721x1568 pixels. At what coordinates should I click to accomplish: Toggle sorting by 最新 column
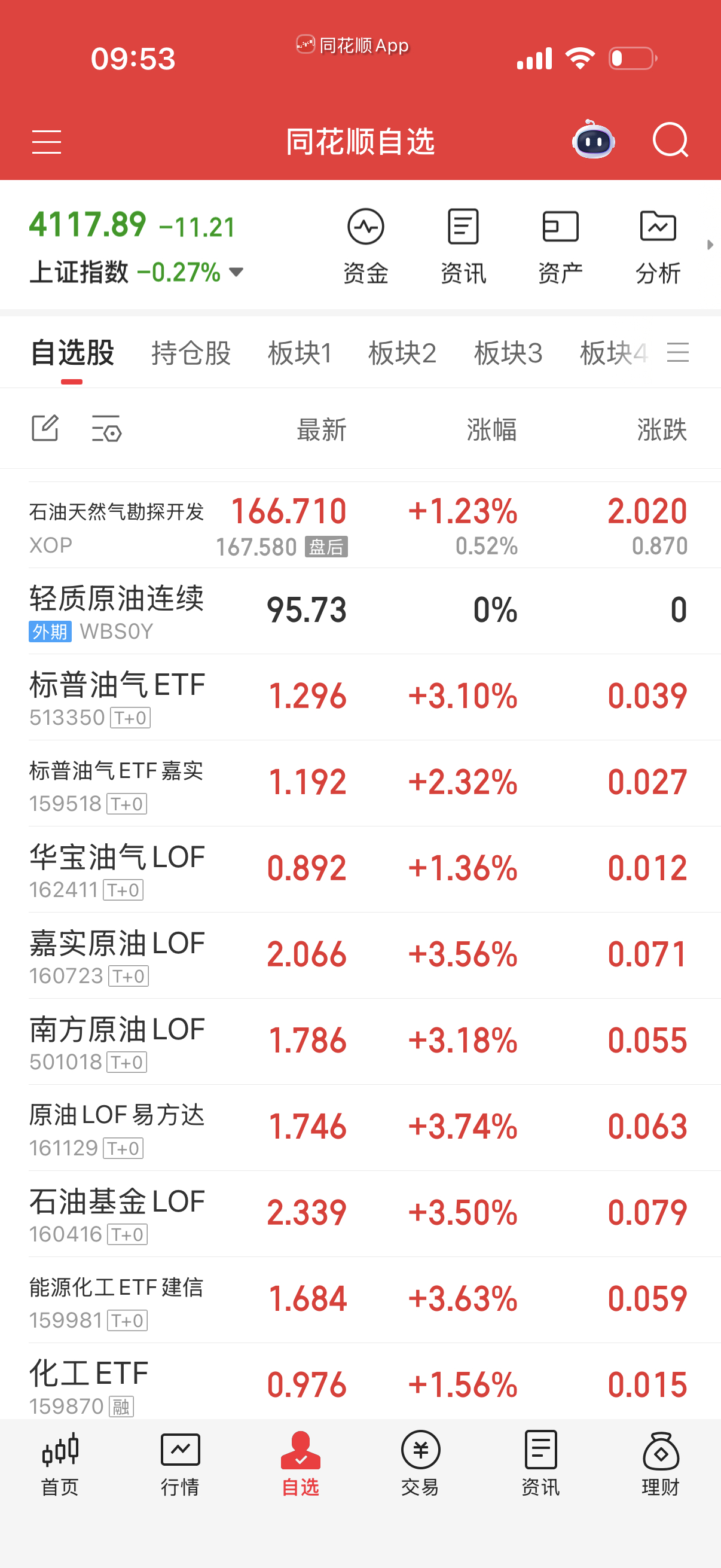322,429
